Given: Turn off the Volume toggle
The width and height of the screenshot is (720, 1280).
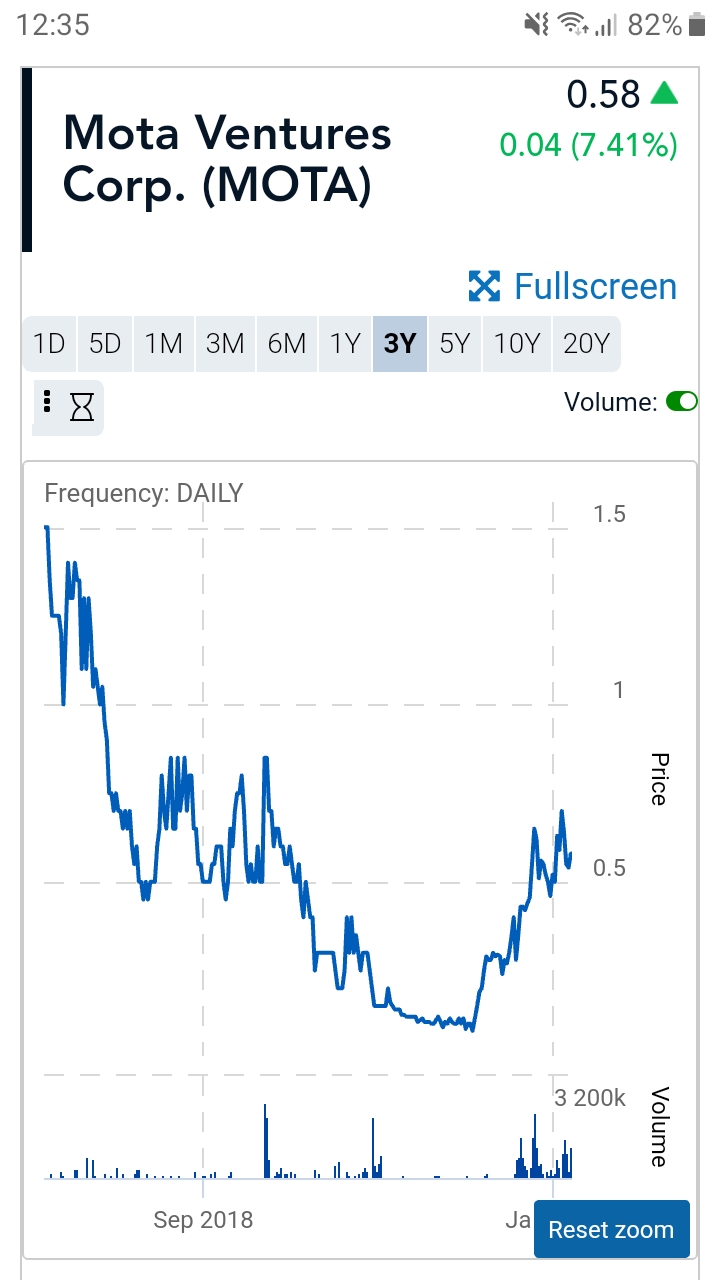Looking at the screenshot, I should 681,402.
